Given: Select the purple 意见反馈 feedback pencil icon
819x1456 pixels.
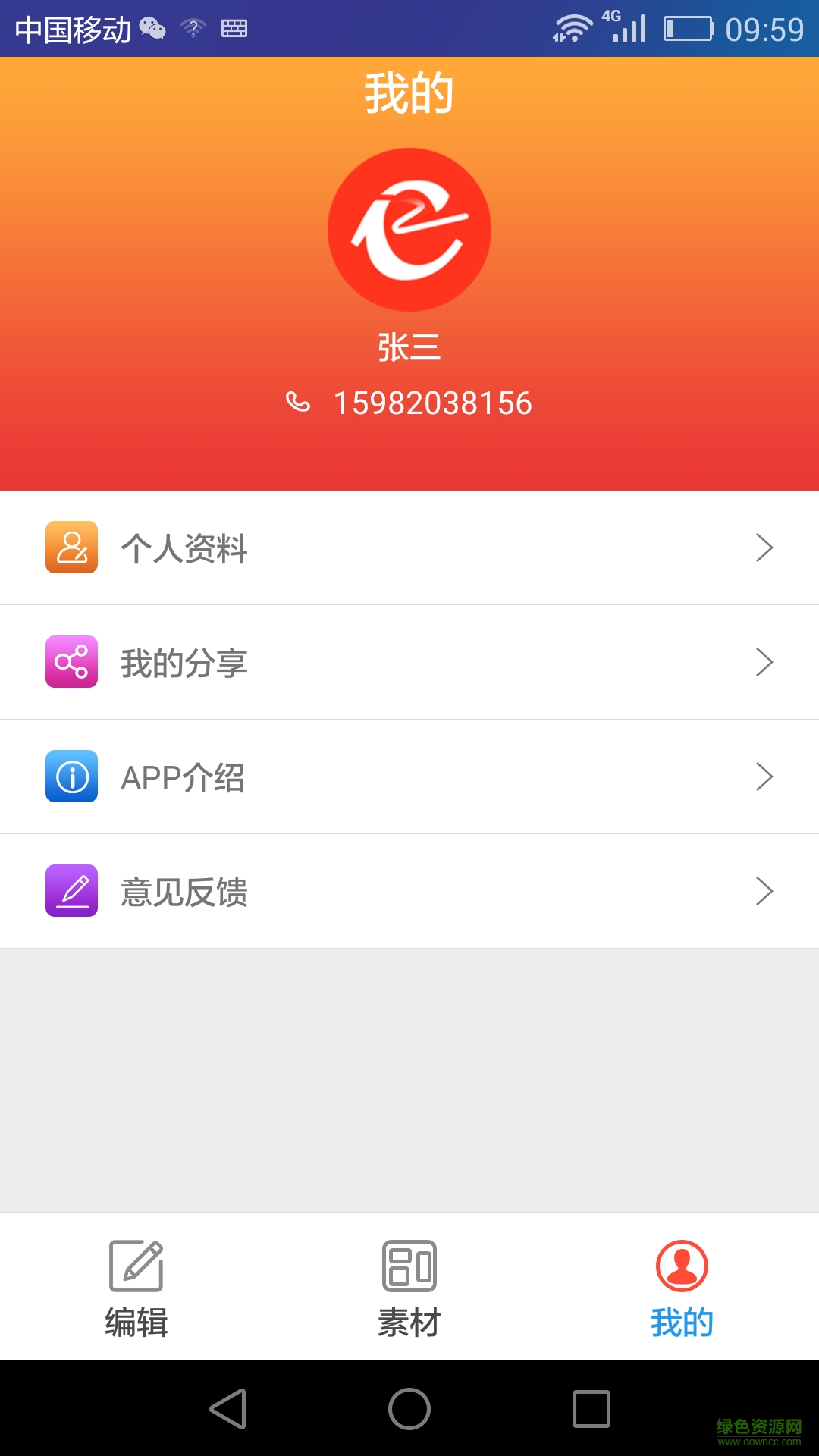Looking at the screenshot, I should coord(72,890).
